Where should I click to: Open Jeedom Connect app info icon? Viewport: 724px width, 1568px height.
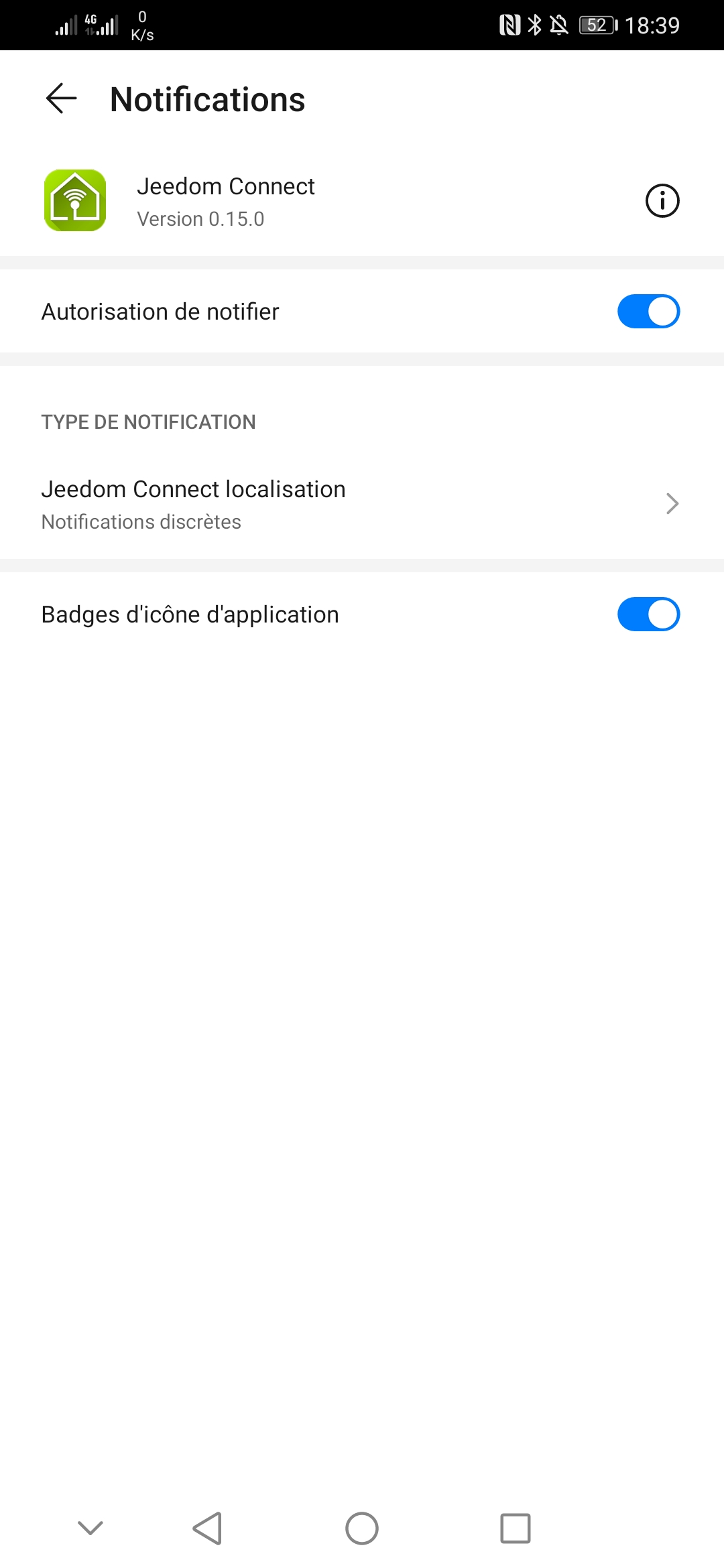(x=662, y=201)
